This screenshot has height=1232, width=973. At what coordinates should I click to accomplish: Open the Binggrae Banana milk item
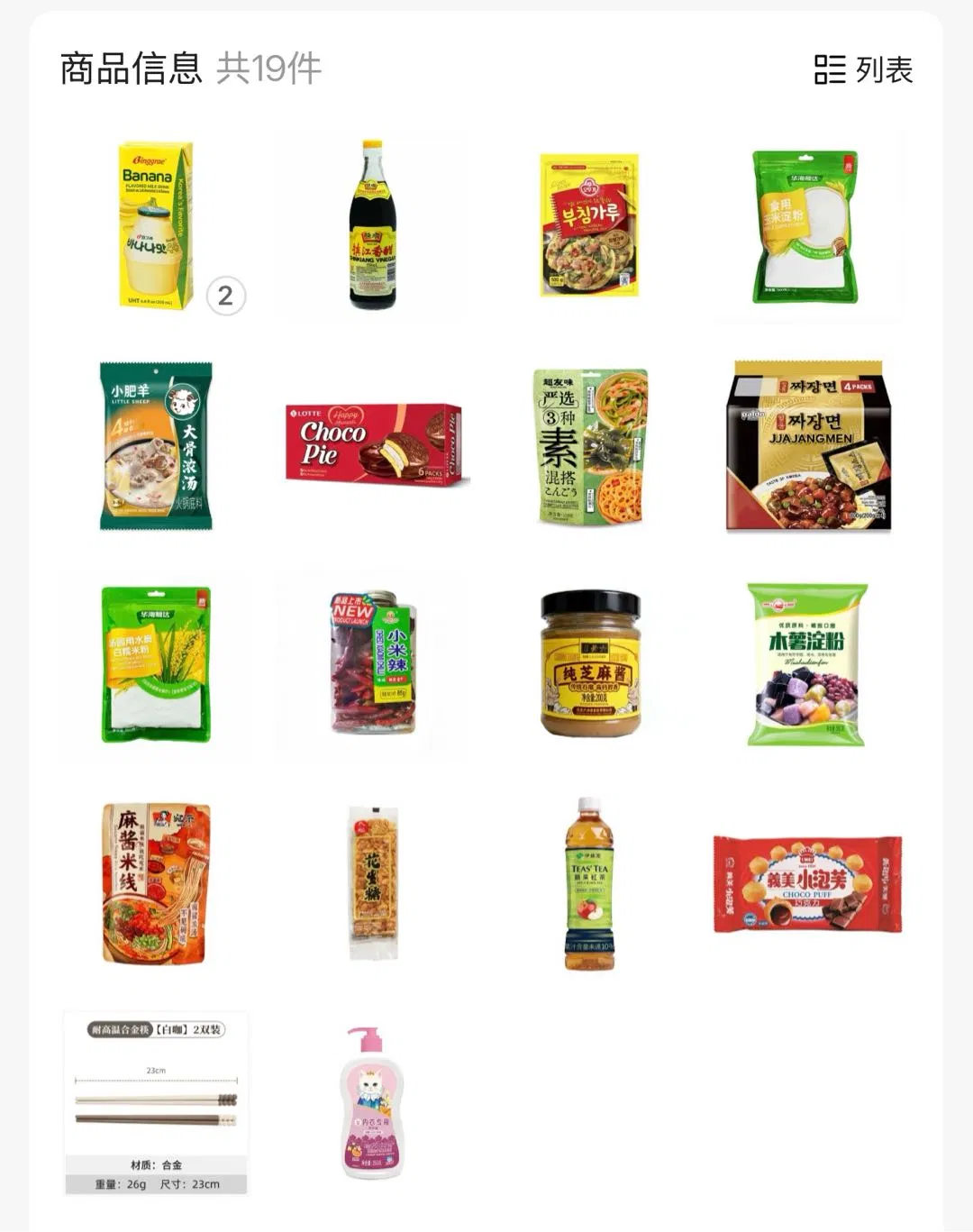tap(157, 225)
